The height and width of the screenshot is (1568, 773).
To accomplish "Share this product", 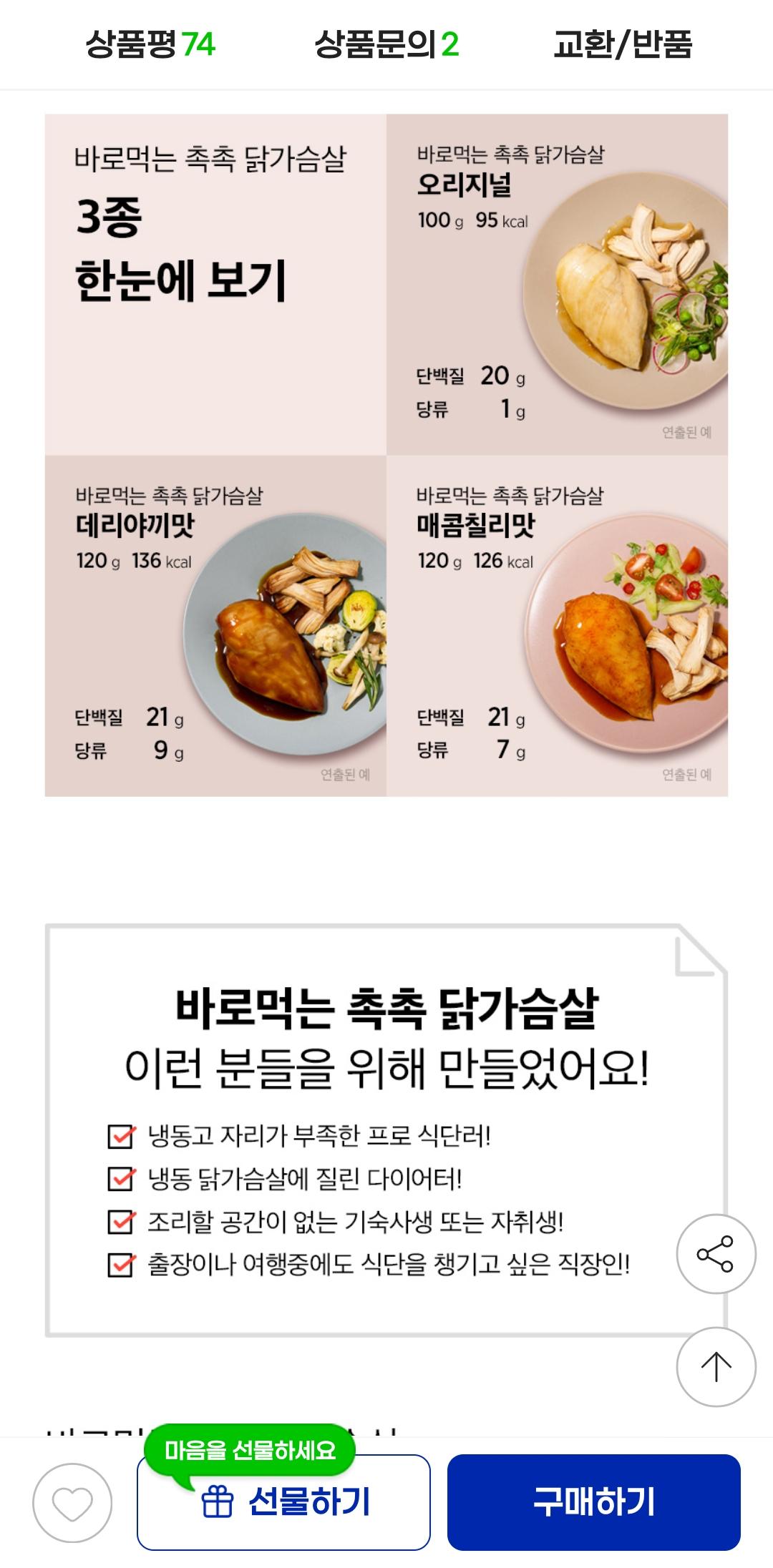I will click(716, 1253).
